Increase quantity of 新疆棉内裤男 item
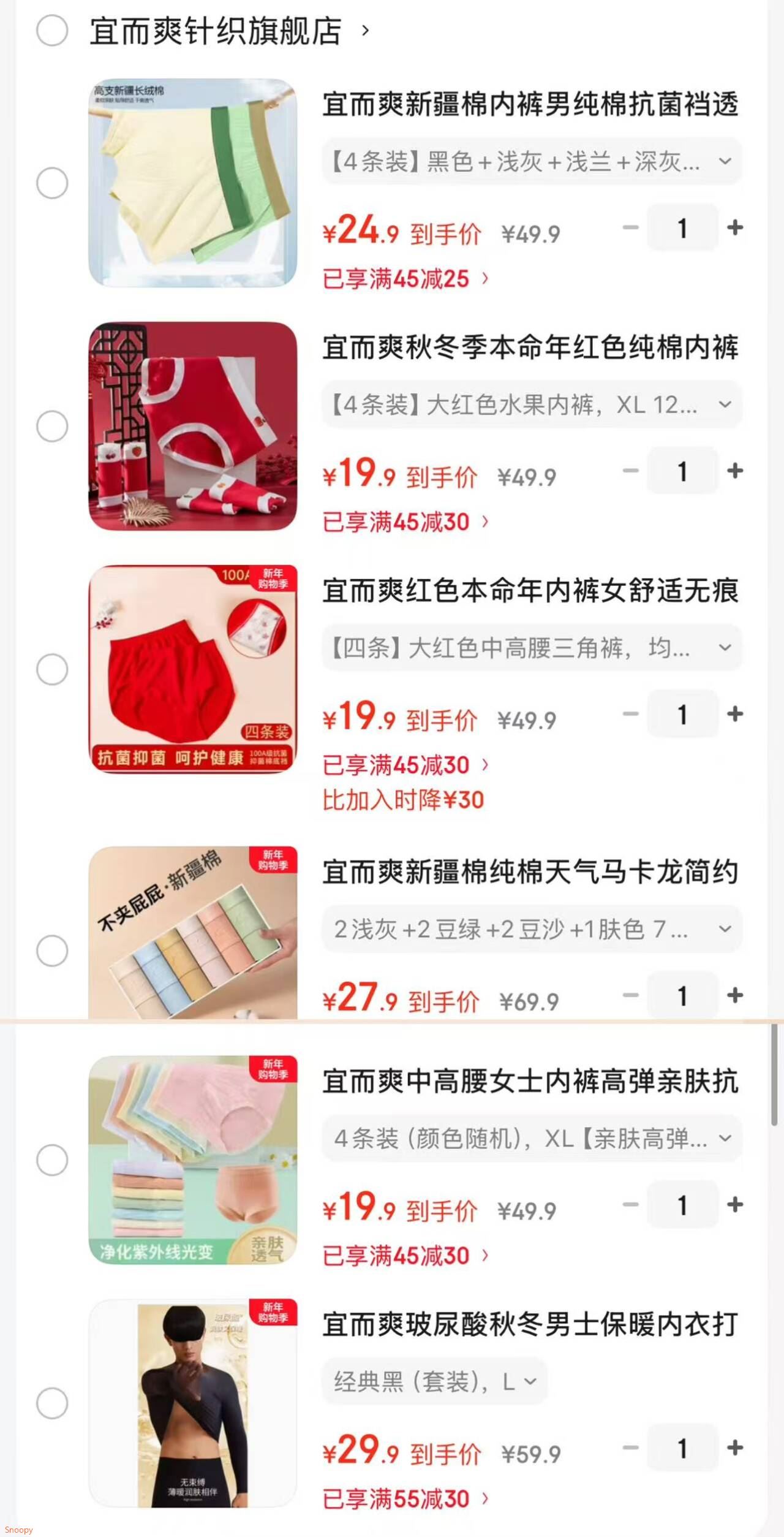 (x=734, y=227)
